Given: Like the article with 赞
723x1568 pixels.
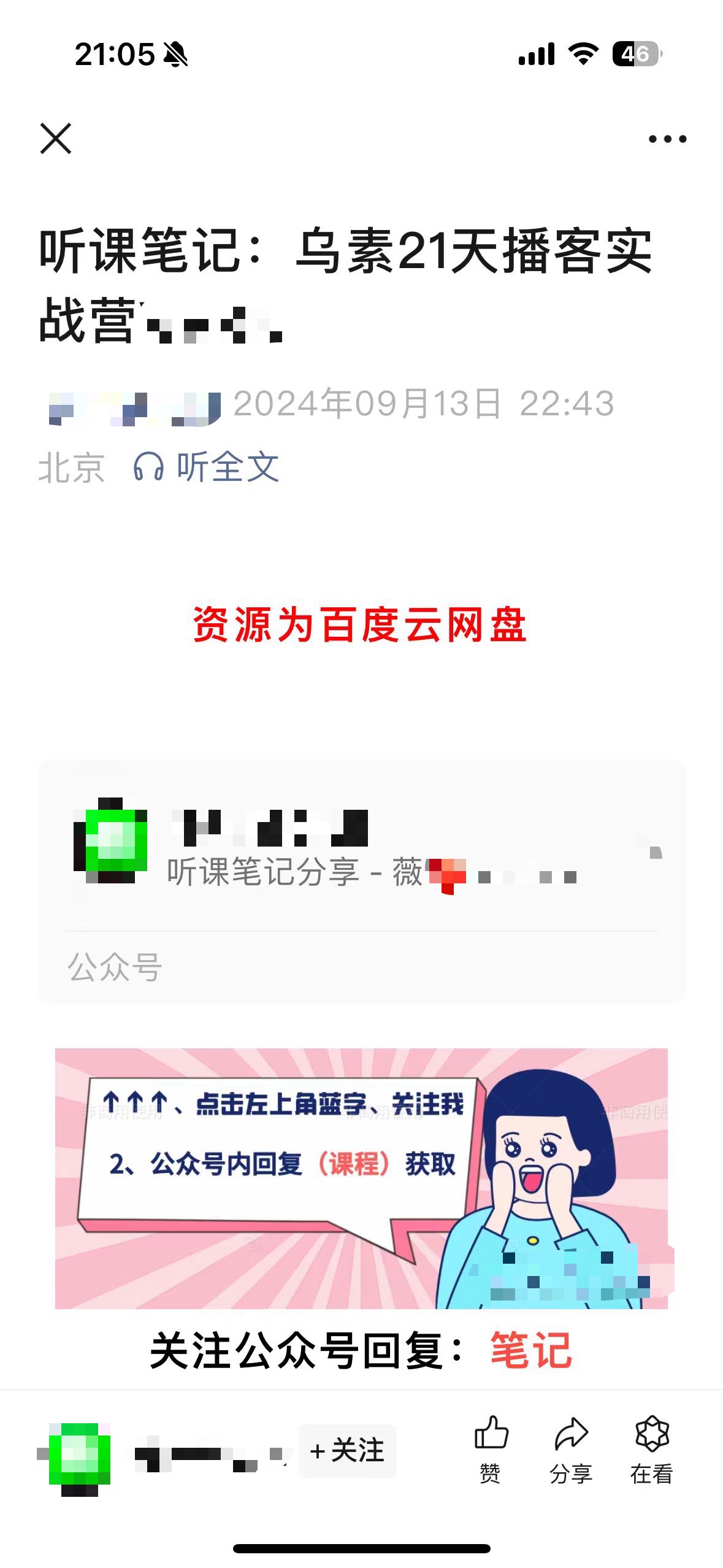Looking at the screenshot, I should point(491,1450).
